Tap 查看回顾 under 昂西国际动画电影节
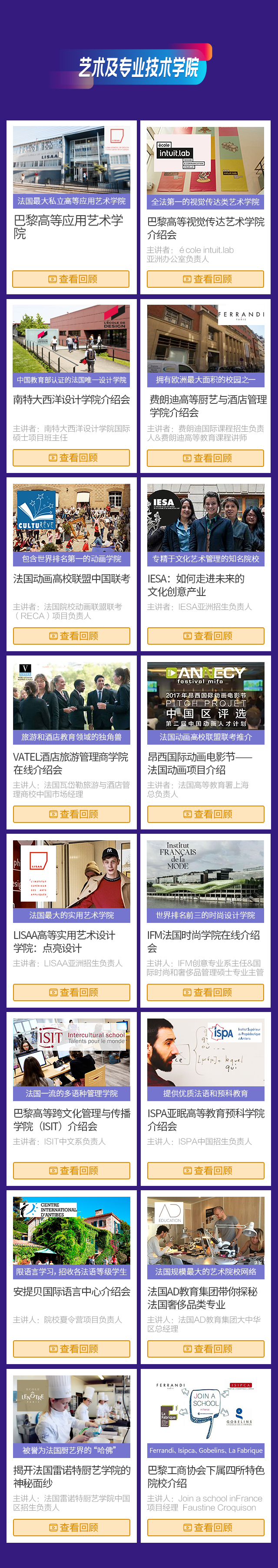278x1568 pixels. (205, 814)
